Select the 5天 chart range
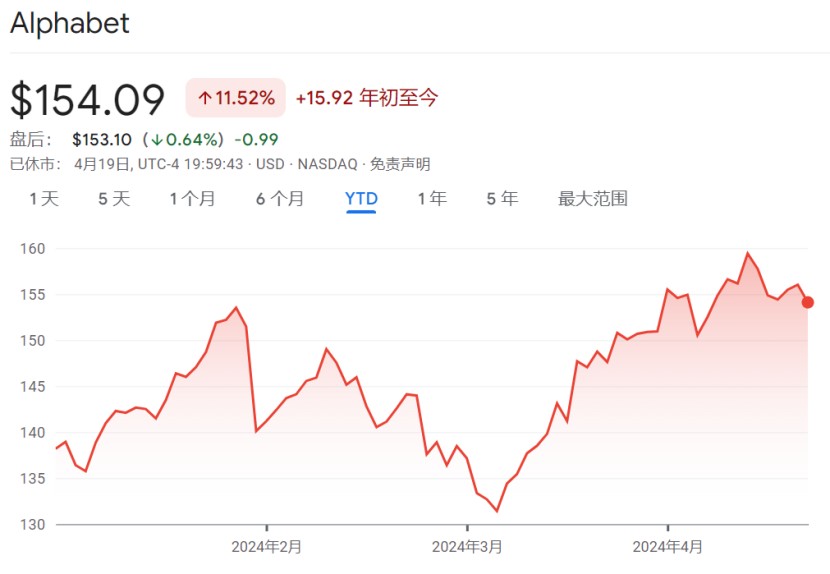Screen dimensions: 830x574 coord(114,199)
